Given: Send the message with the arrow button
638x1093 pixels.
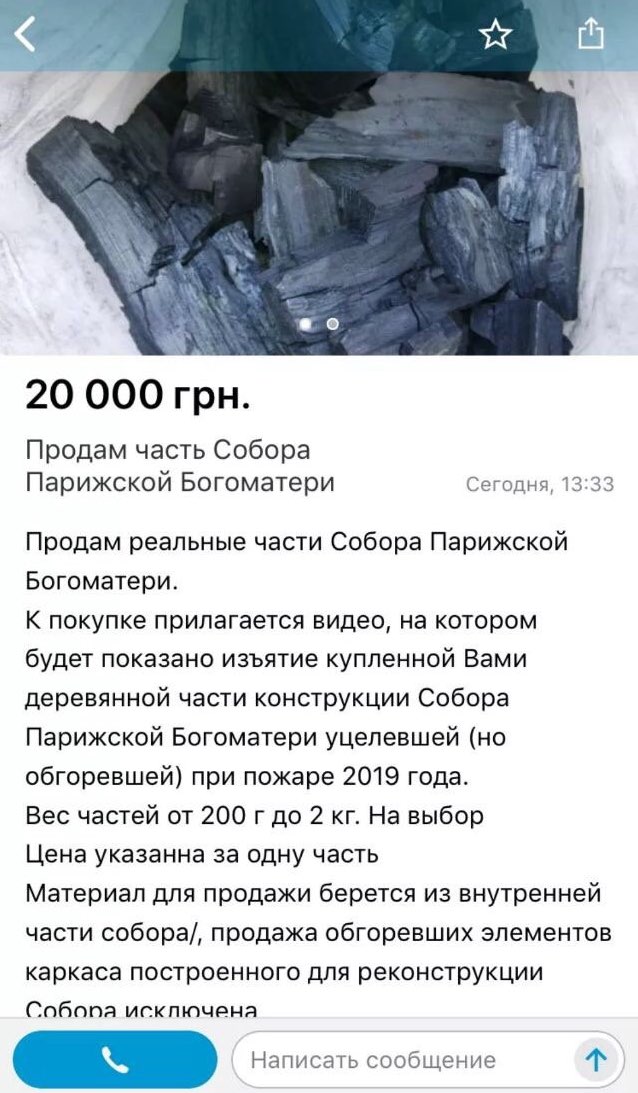Looking at the screenshot, I should tap(596, 1060).
